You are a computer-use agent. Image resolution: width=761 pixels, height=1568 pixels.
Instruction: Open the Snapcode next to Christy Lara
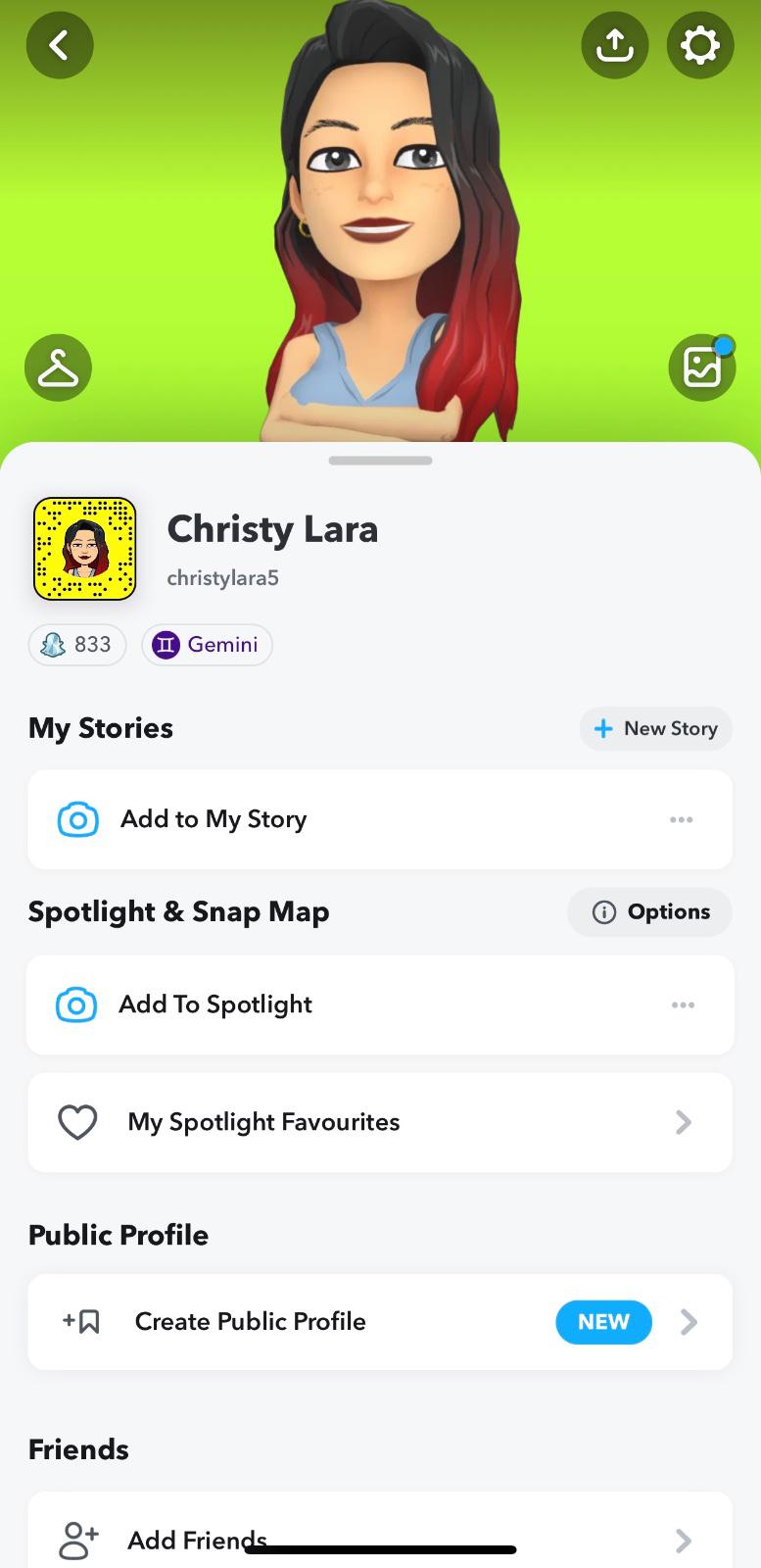click(85, 549)
